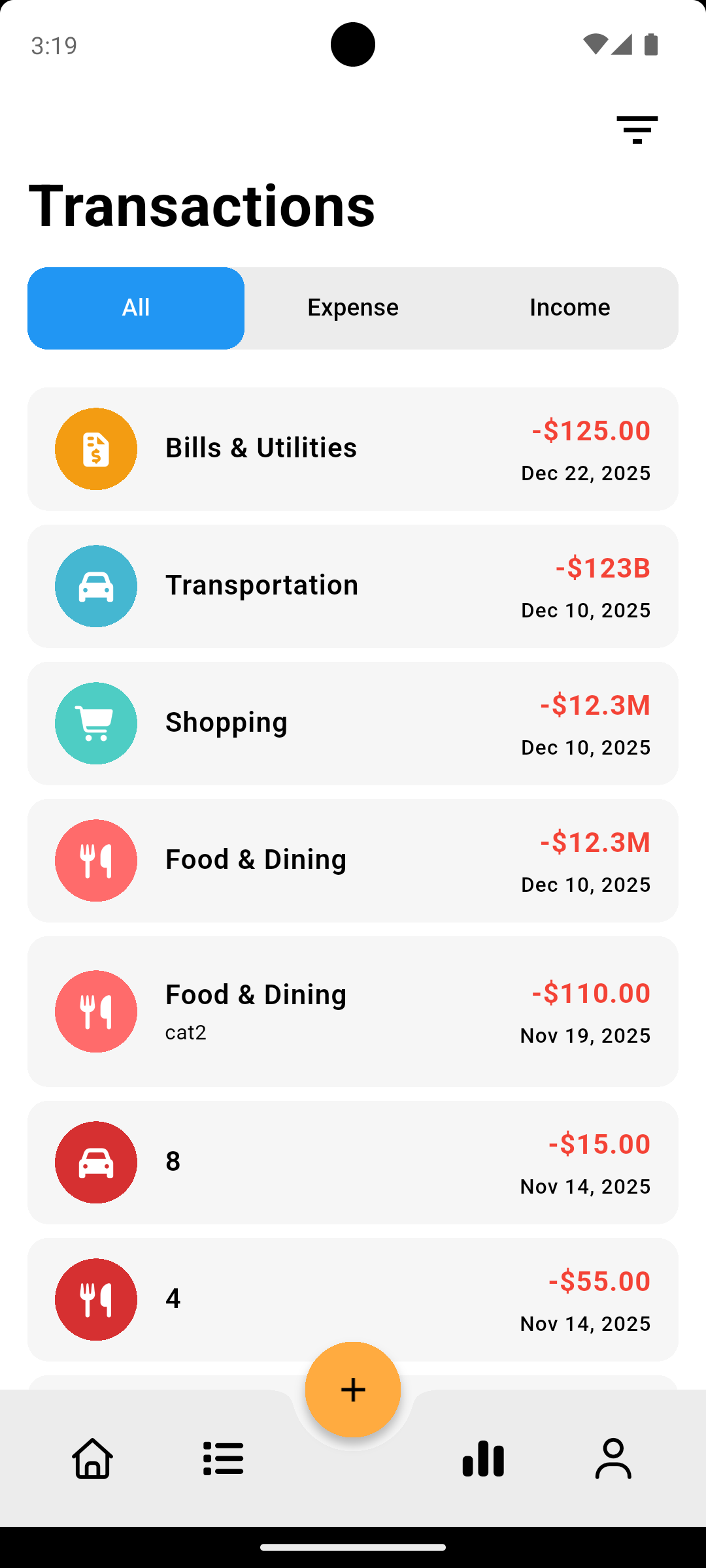Image resolution: width=706 pixels, height=1568 pixels.
Task: Select the All transactions tab
Action: [135, 307]
